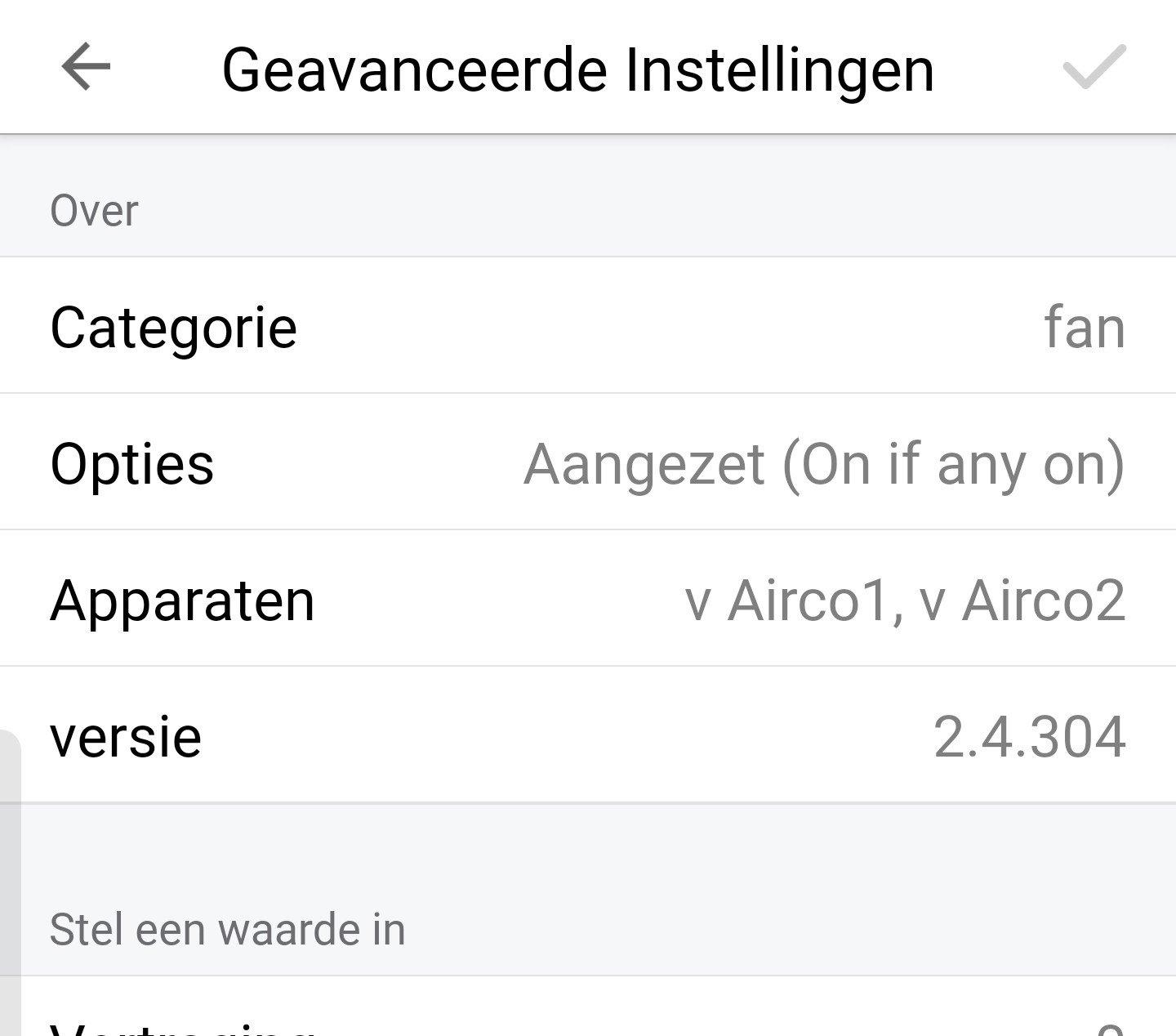Open the Apparaten device list
Image resolution: width=1176 pixels, height=1036 pixels.
(588, 599)
